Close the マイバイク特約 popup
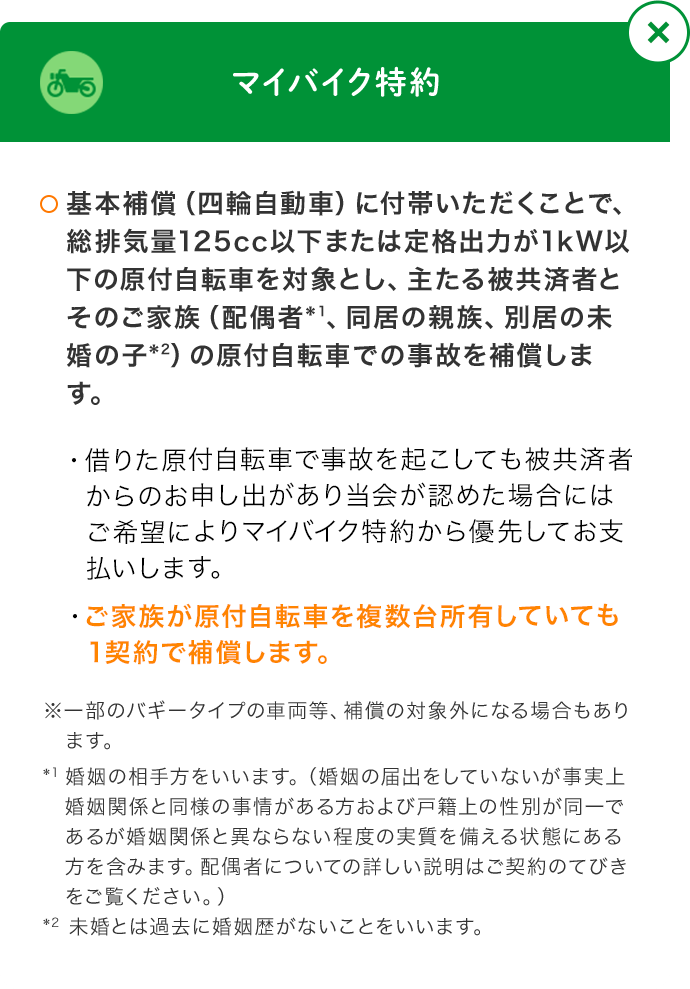The width and height of the screenshot is (690, 989). click(x=658, y=34)
